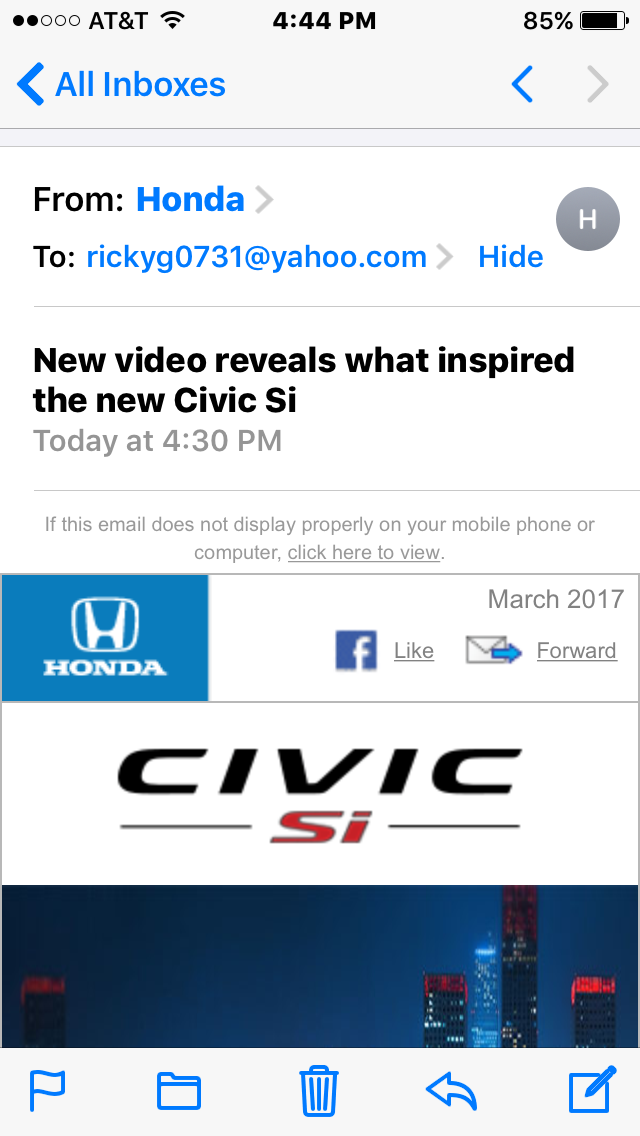
Task: Reply to this email
Action: (x=451, y=1091)
